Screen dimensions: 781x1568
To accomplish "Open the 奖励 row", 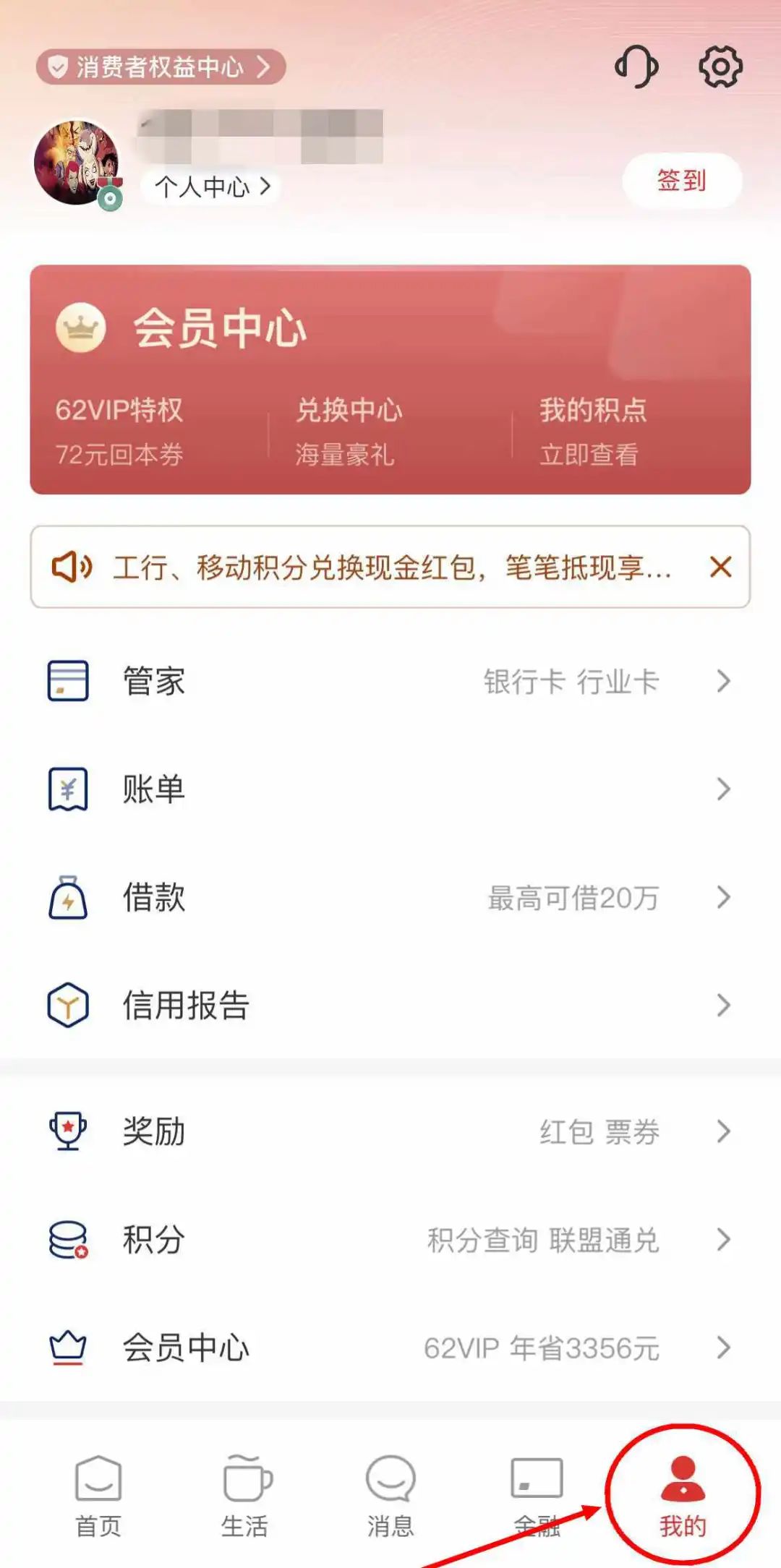I will point(390,1131).
